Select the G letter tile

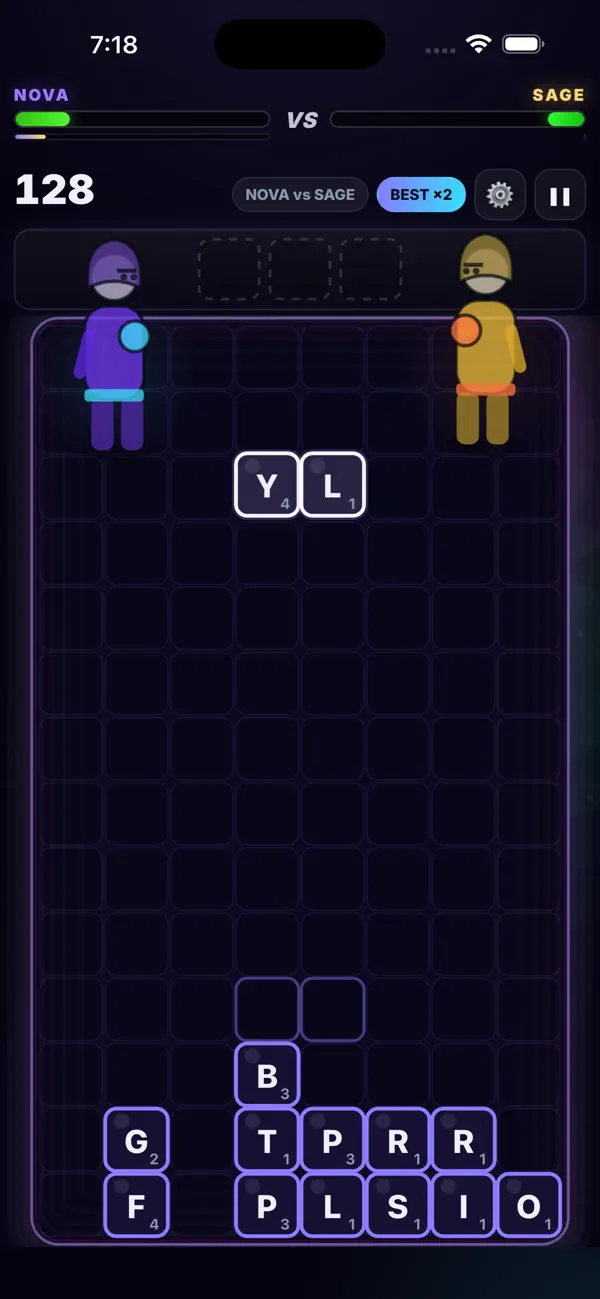pyautogui.click(x=137, y=1140)
